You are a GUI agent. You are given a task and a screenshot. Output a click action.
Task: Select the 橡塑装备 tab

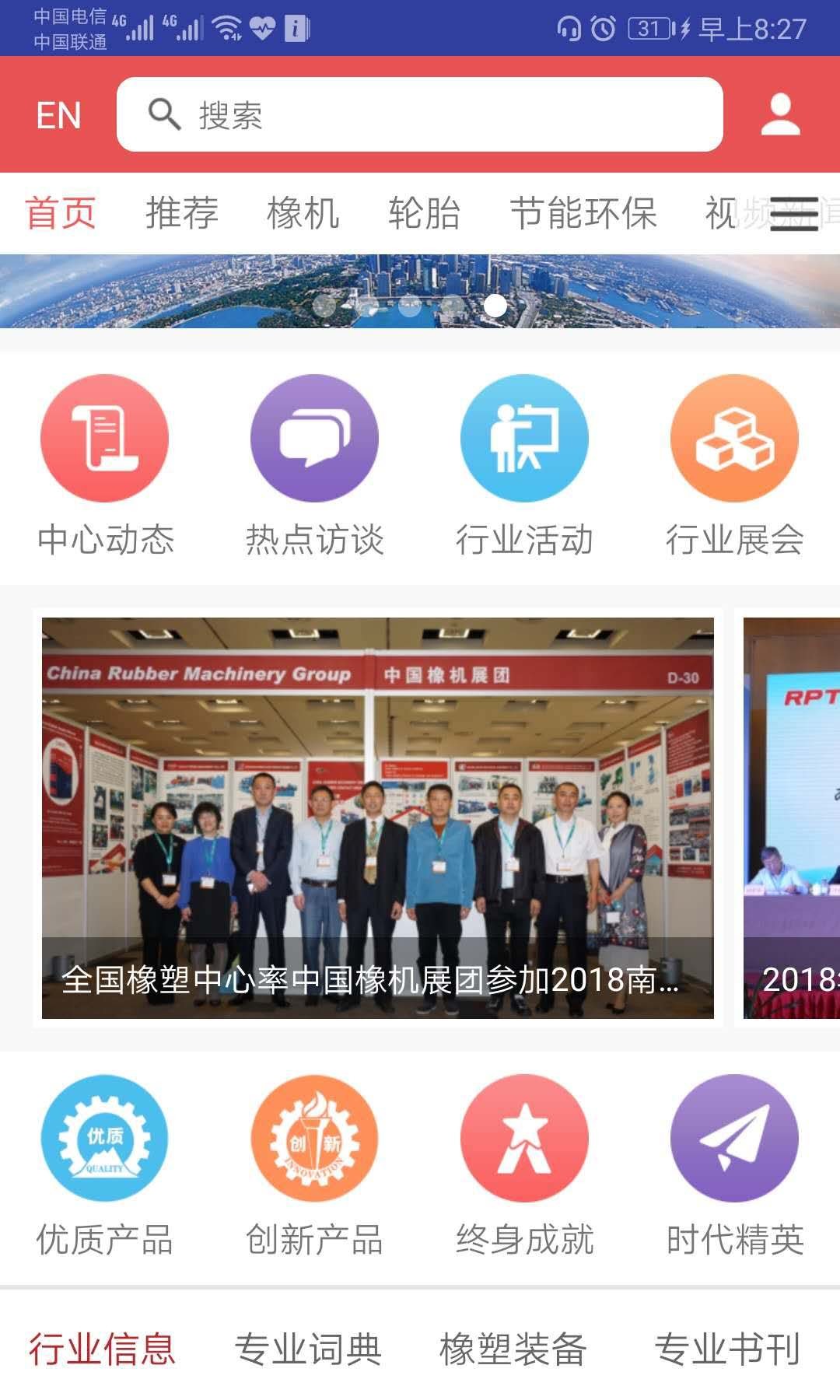pos(513,1349)
